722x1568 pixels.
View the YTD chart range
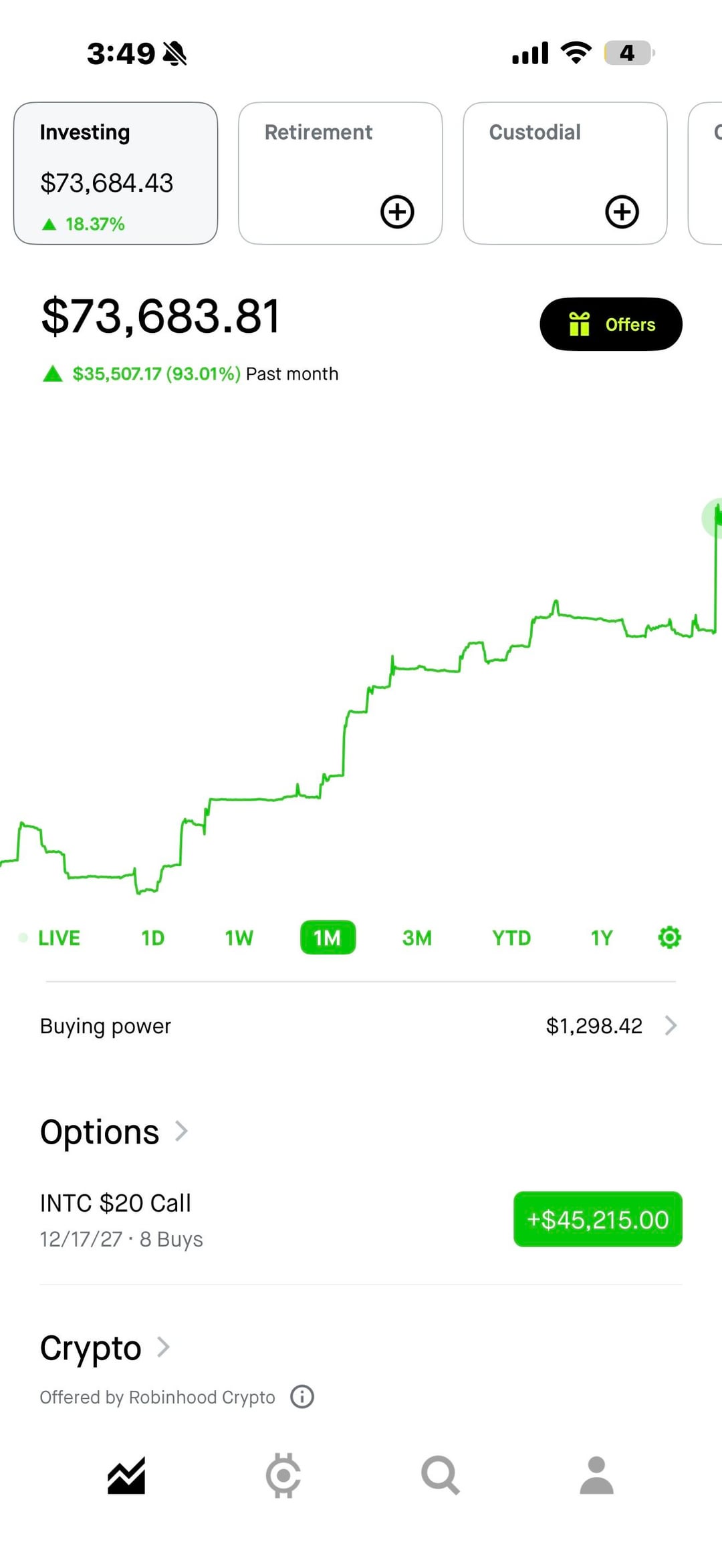[x=511, y=938]
